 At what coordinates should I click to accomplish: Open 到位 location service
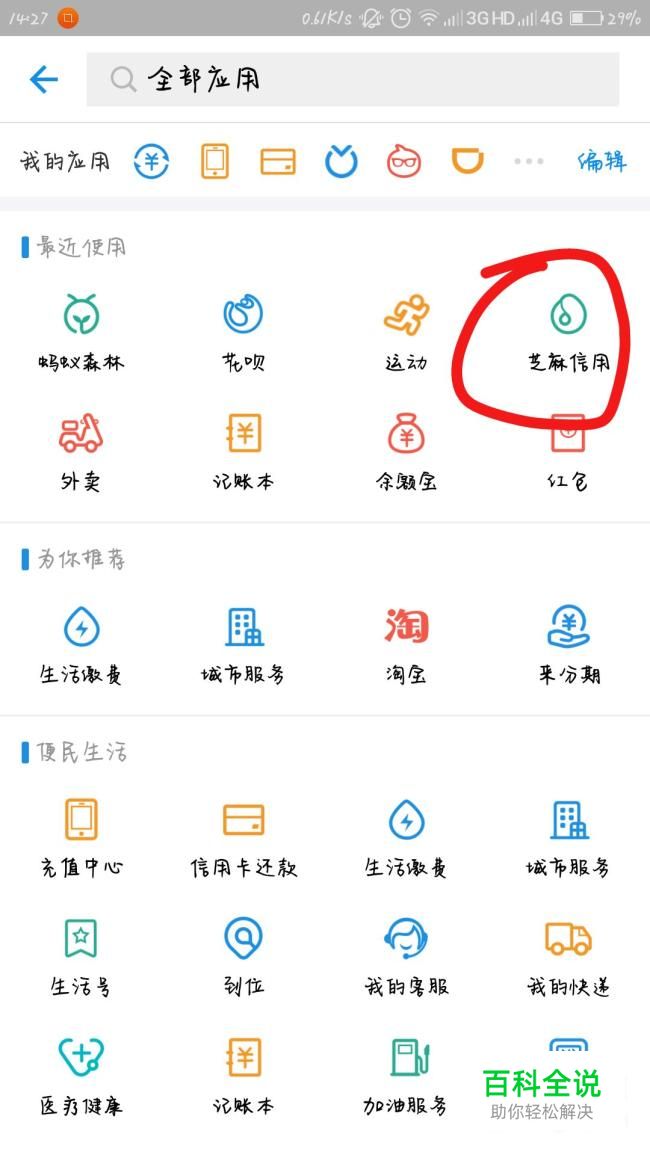click(x=243, y=957)
